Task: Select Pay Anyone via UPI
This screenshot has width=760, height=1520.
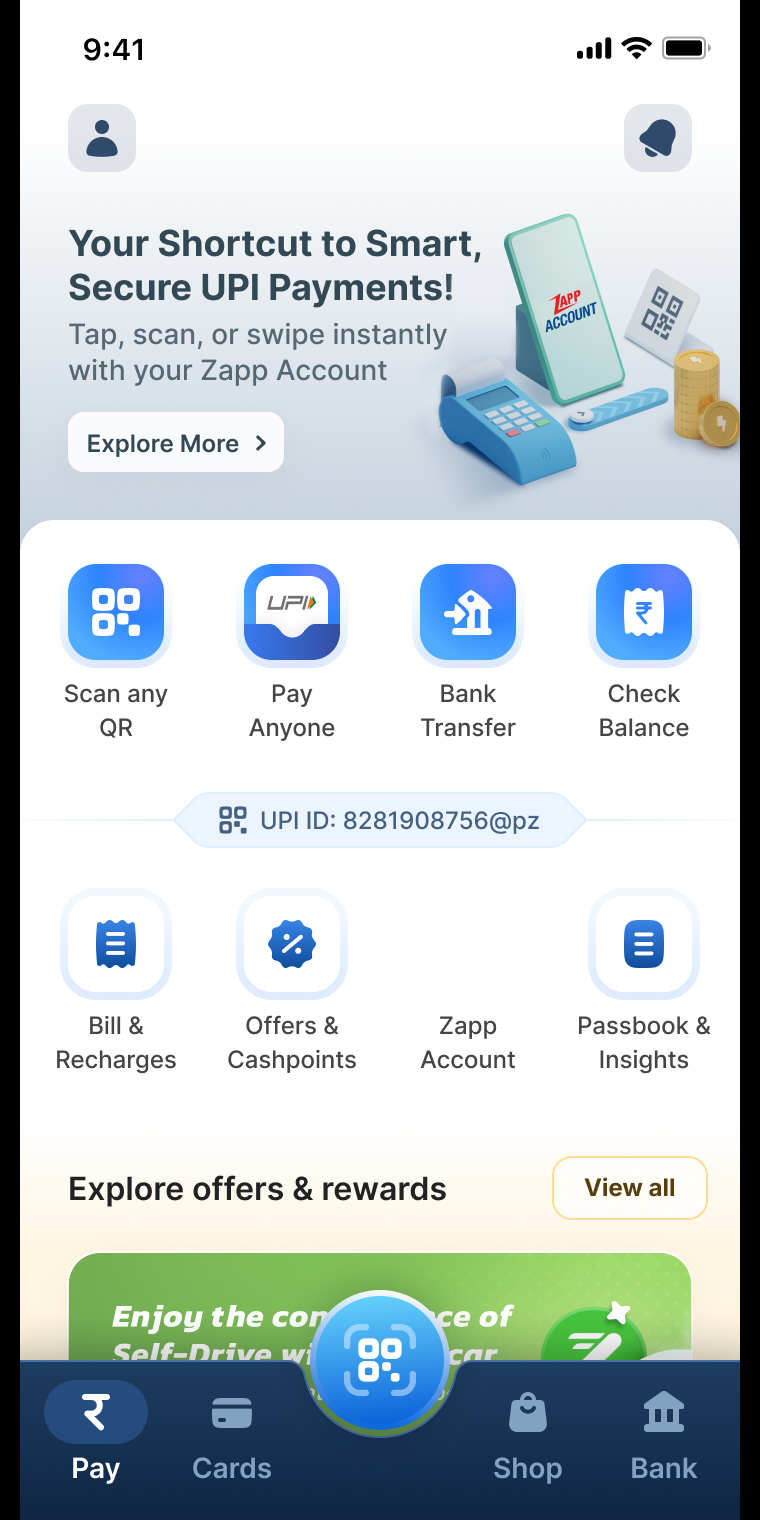Action: click(292, 652)
